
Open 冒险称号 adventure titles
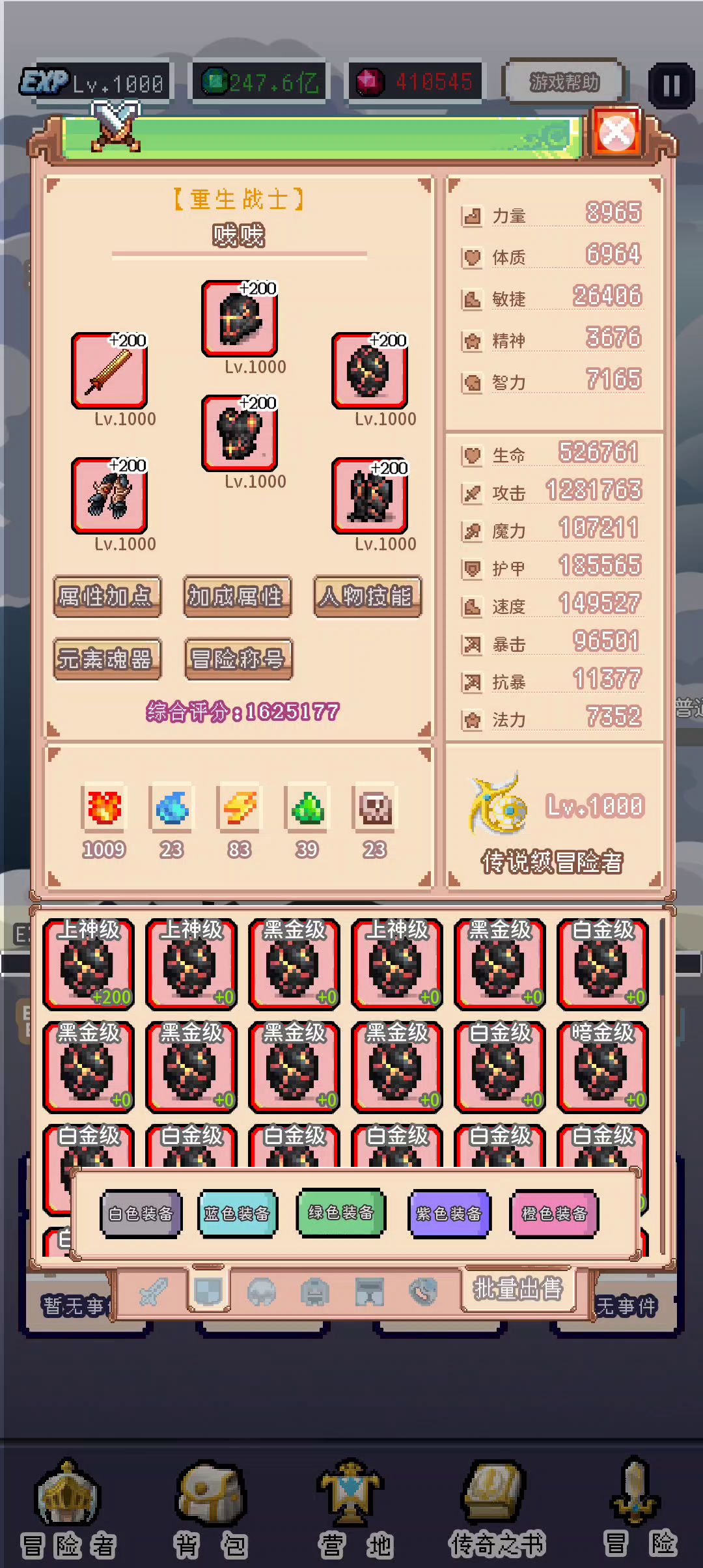pos(238,658)
